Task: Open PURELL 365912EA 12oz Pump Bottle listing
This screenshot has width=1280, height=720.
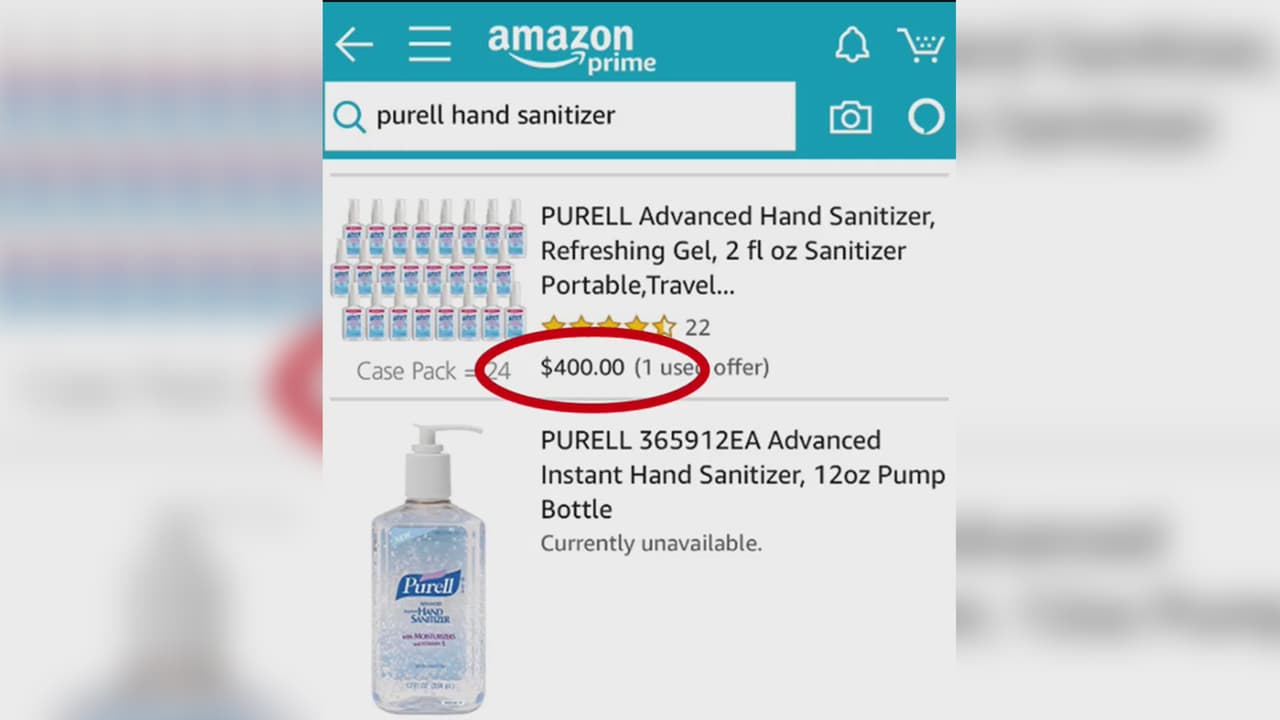Action: (x=742, y=474)
